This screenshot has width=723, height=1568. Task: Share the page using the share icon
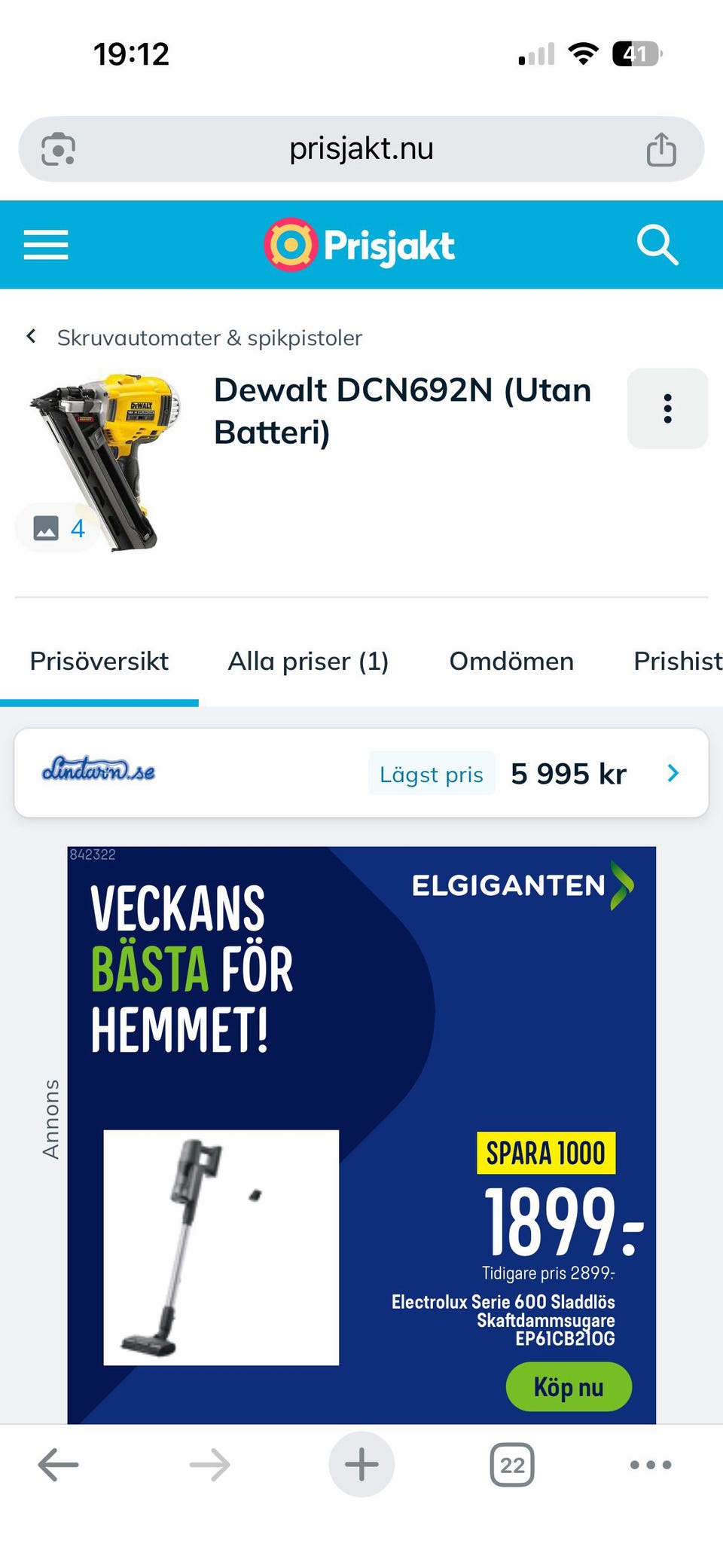tap(662, 148)
